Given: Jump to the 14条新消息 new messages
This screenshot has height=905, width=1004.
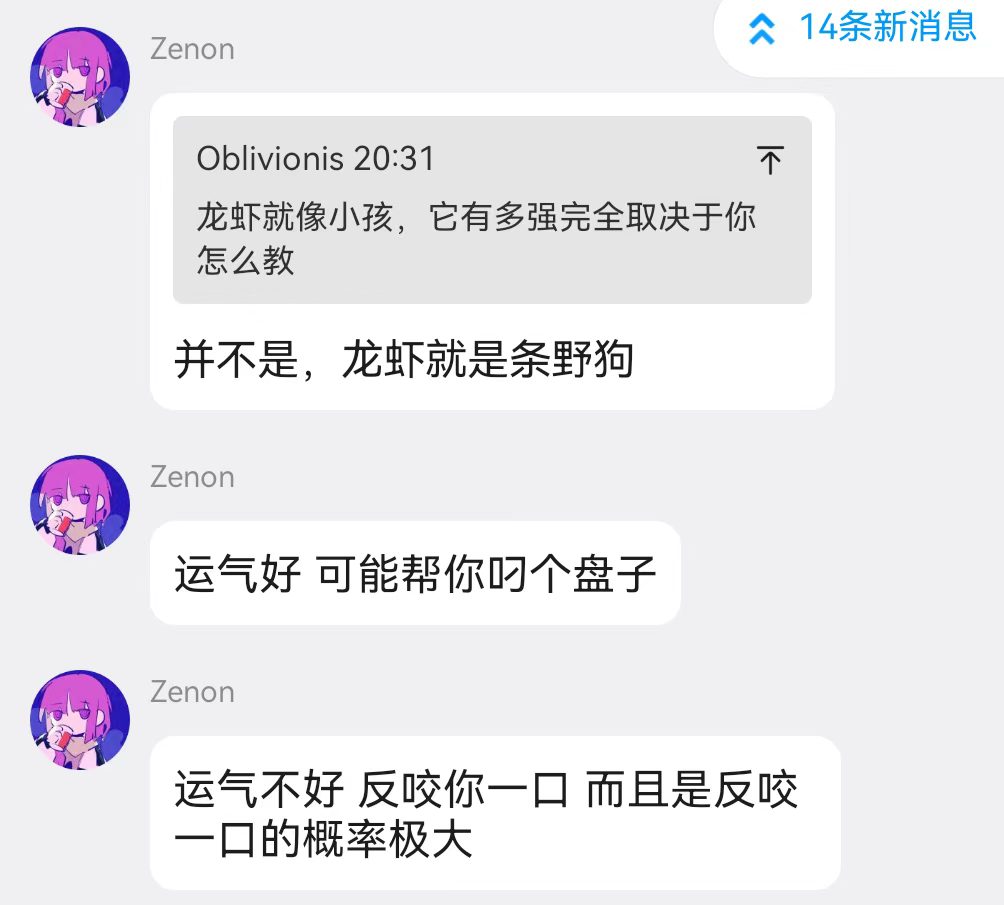Looking at the screenshot, I should click(862, 28).
